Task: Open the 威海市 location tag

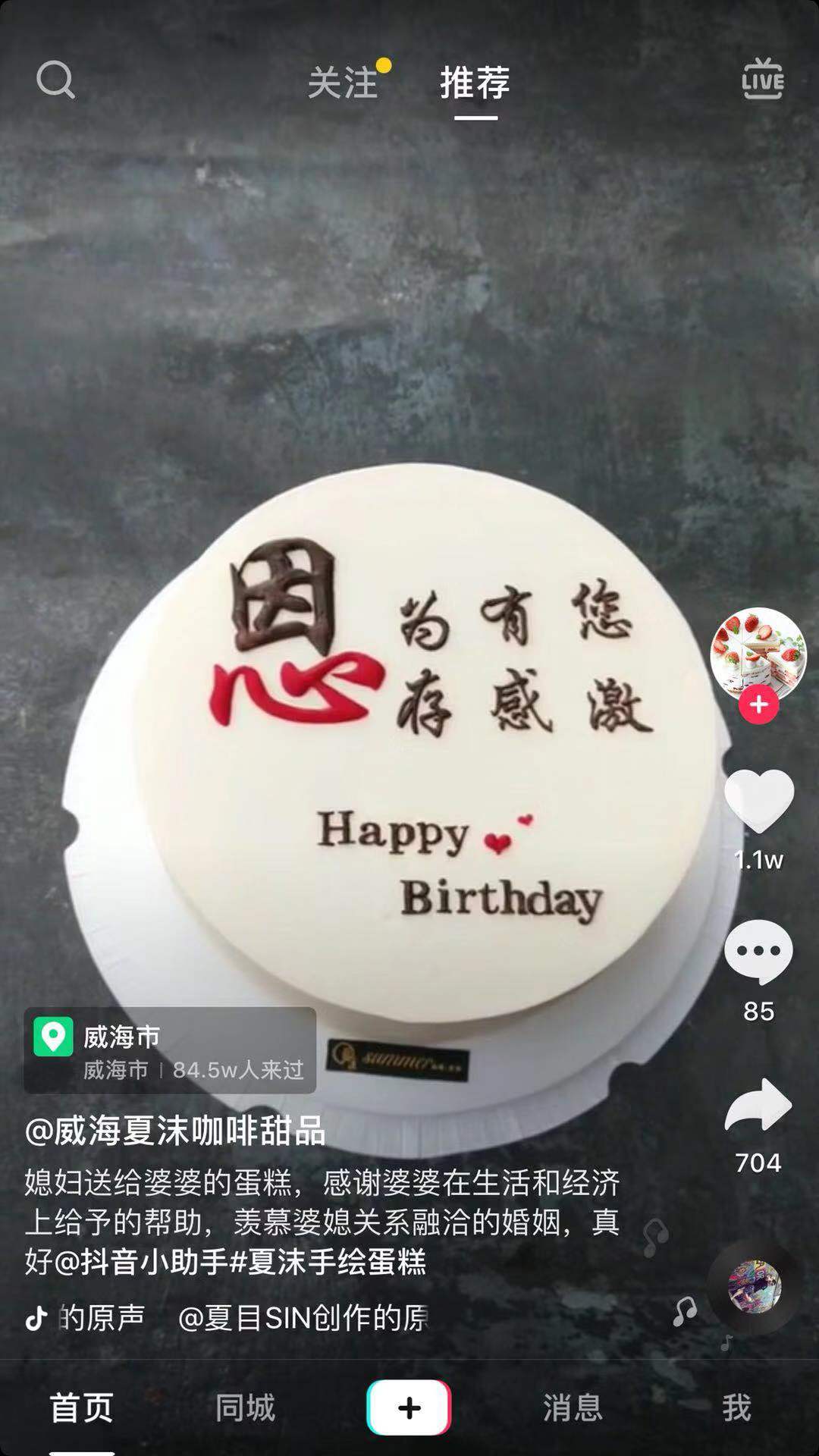Action: coord(170,1050)
